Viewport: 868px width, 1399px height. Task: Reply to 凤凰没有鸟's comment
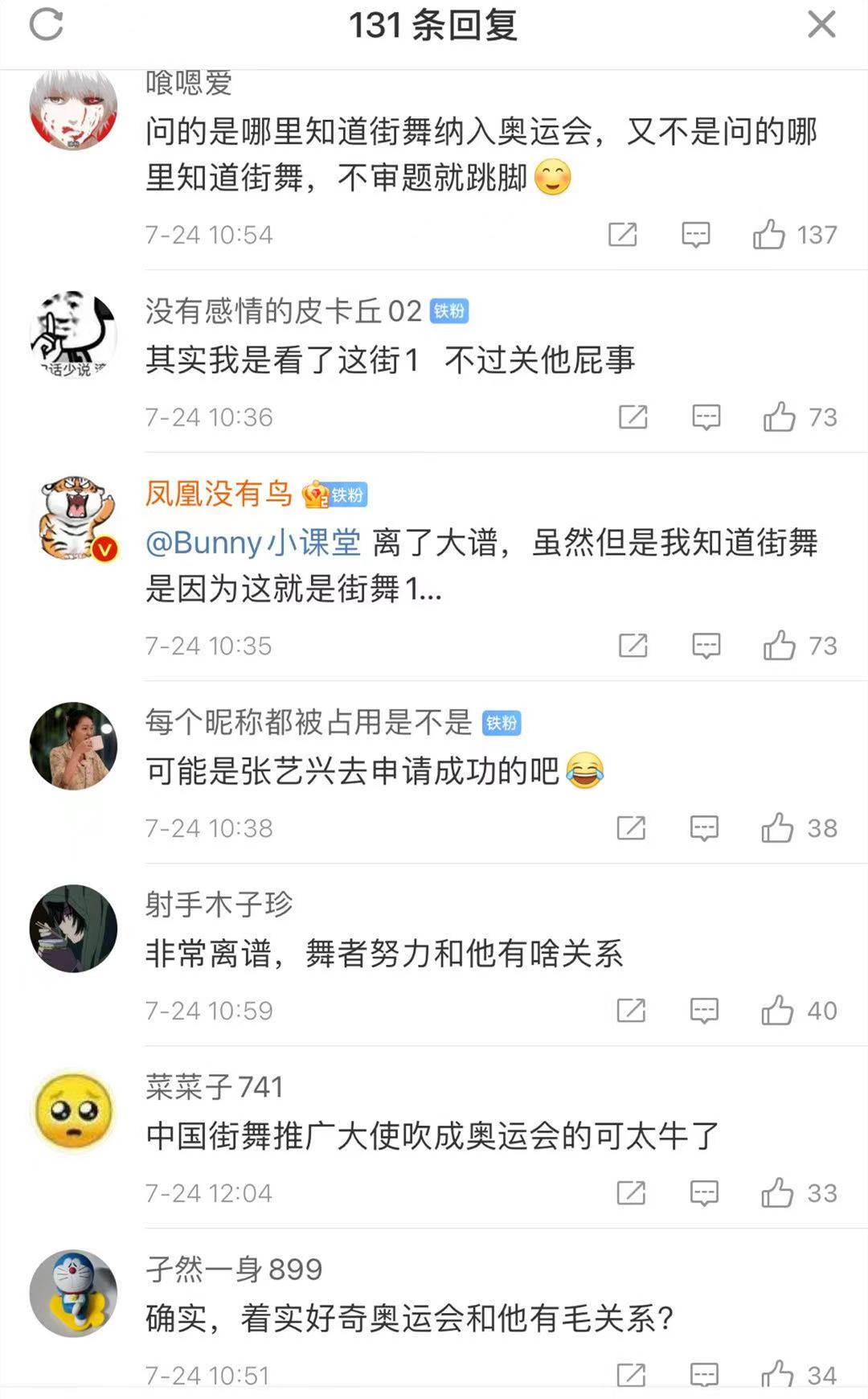pyautogui.click(x=706, y=645)
